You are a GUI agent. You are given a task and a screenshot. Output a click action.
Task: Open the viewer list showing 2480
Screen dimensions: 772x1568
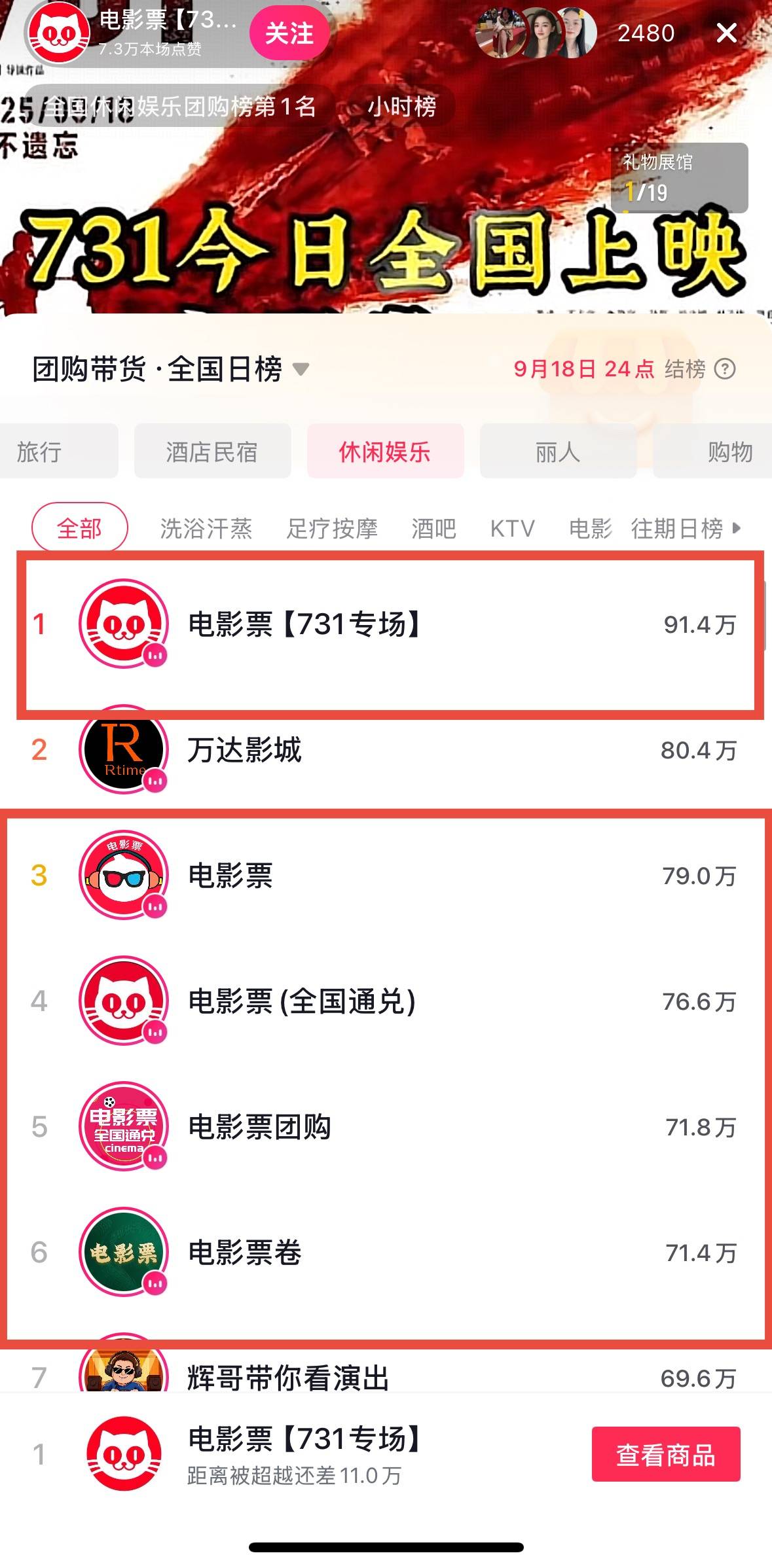[645, 33]
